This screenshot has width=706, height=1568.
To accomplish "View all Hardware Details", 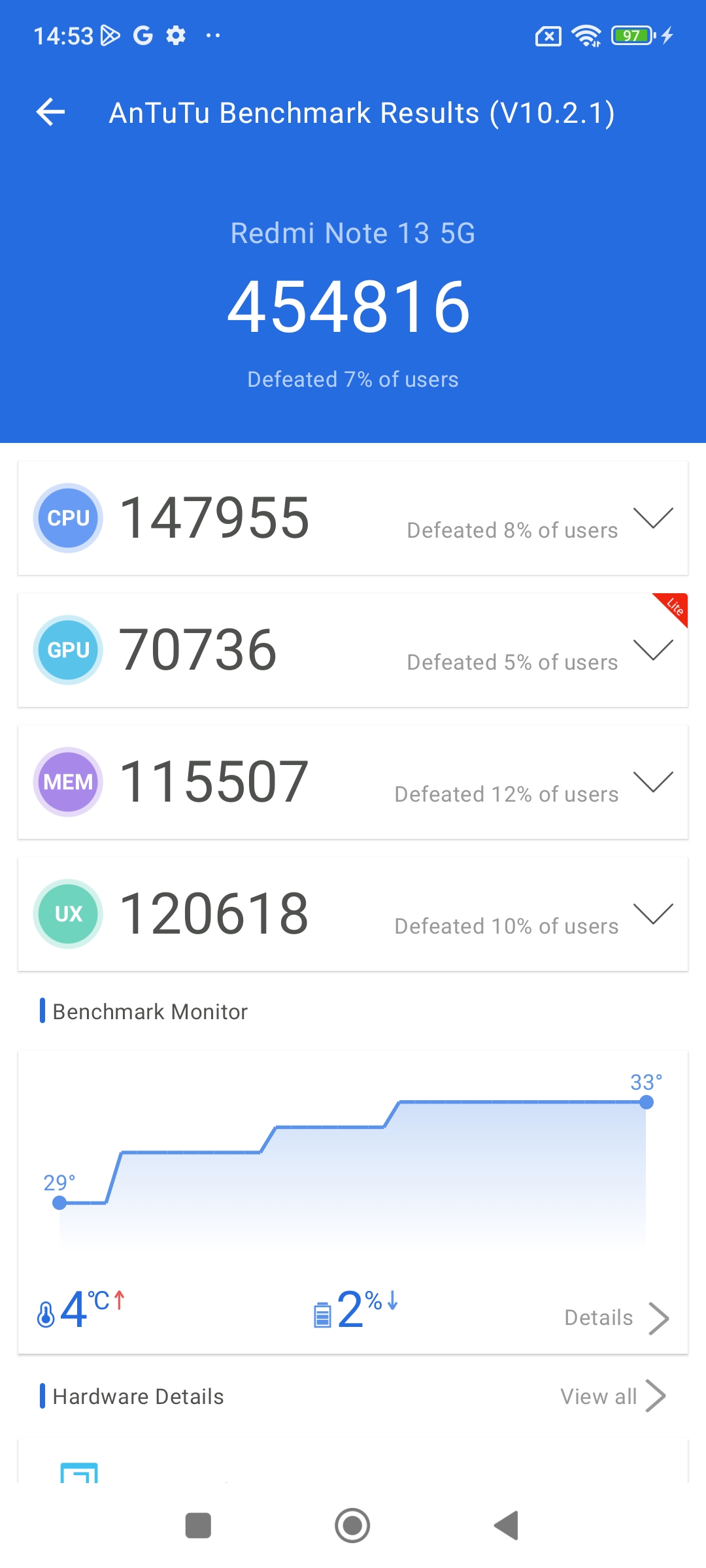I will click(x=613, y=1396).
